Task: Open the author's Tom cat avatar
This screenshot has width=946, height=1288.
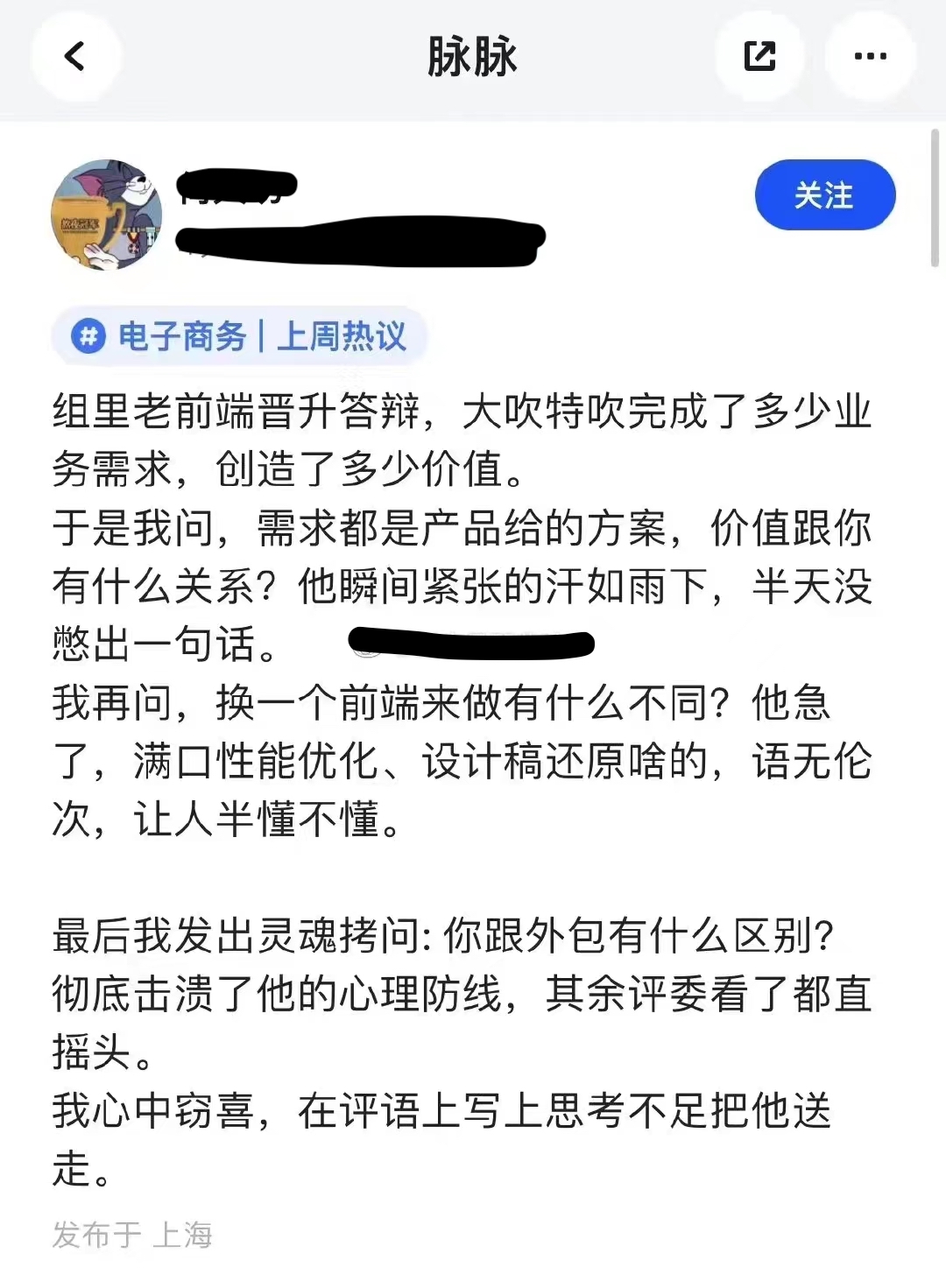Action: pos(107,215)
